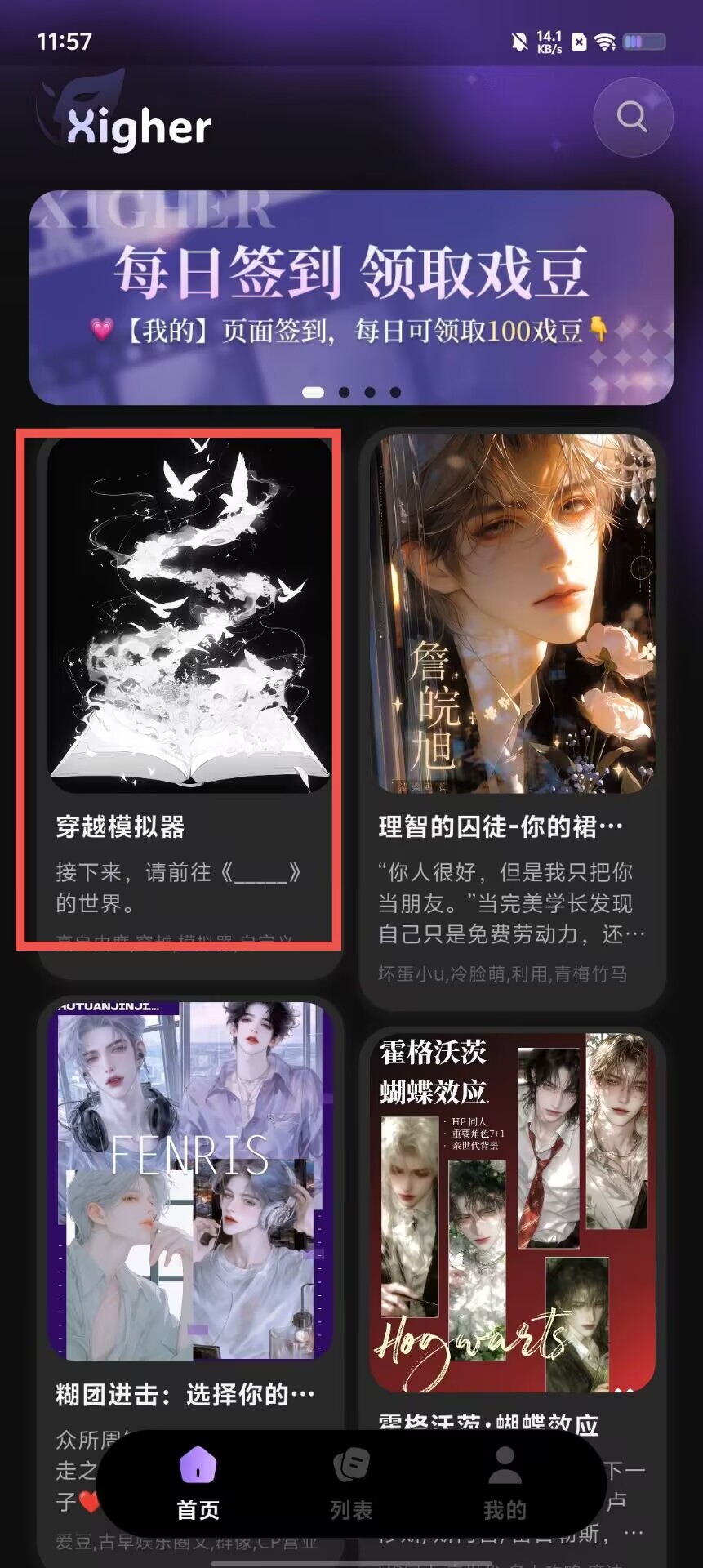
Task: Open the 穿越模拟器 story card
Action: coord(189,703)
